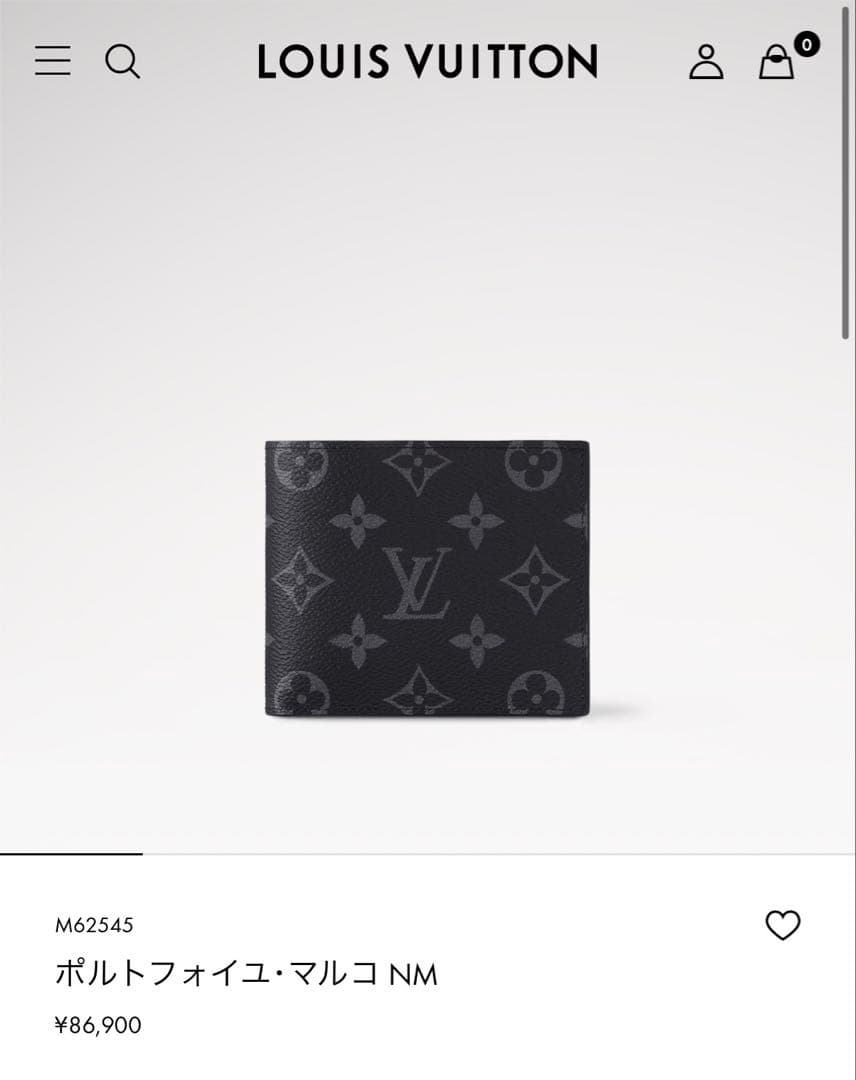Screen dimensions: 856x1080
Task: View your bag contents via the tote icon
Action: pyautogui.click(x=775, y=65)
